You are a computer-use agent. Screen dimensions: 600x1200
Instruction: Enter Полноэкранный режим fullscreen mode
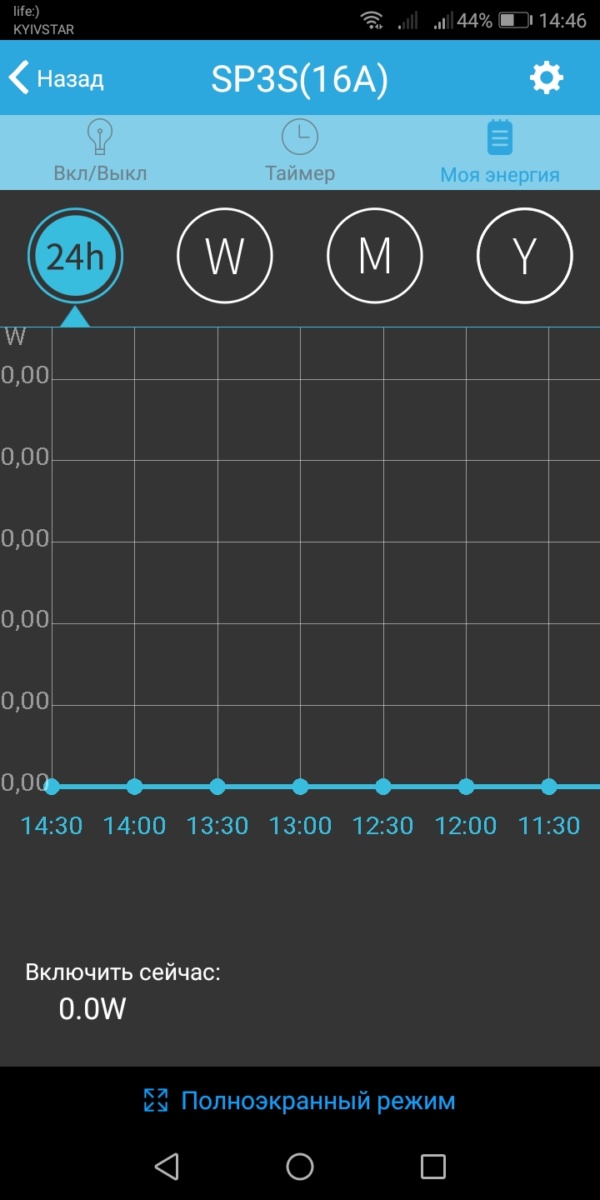tap(300, 1101)
